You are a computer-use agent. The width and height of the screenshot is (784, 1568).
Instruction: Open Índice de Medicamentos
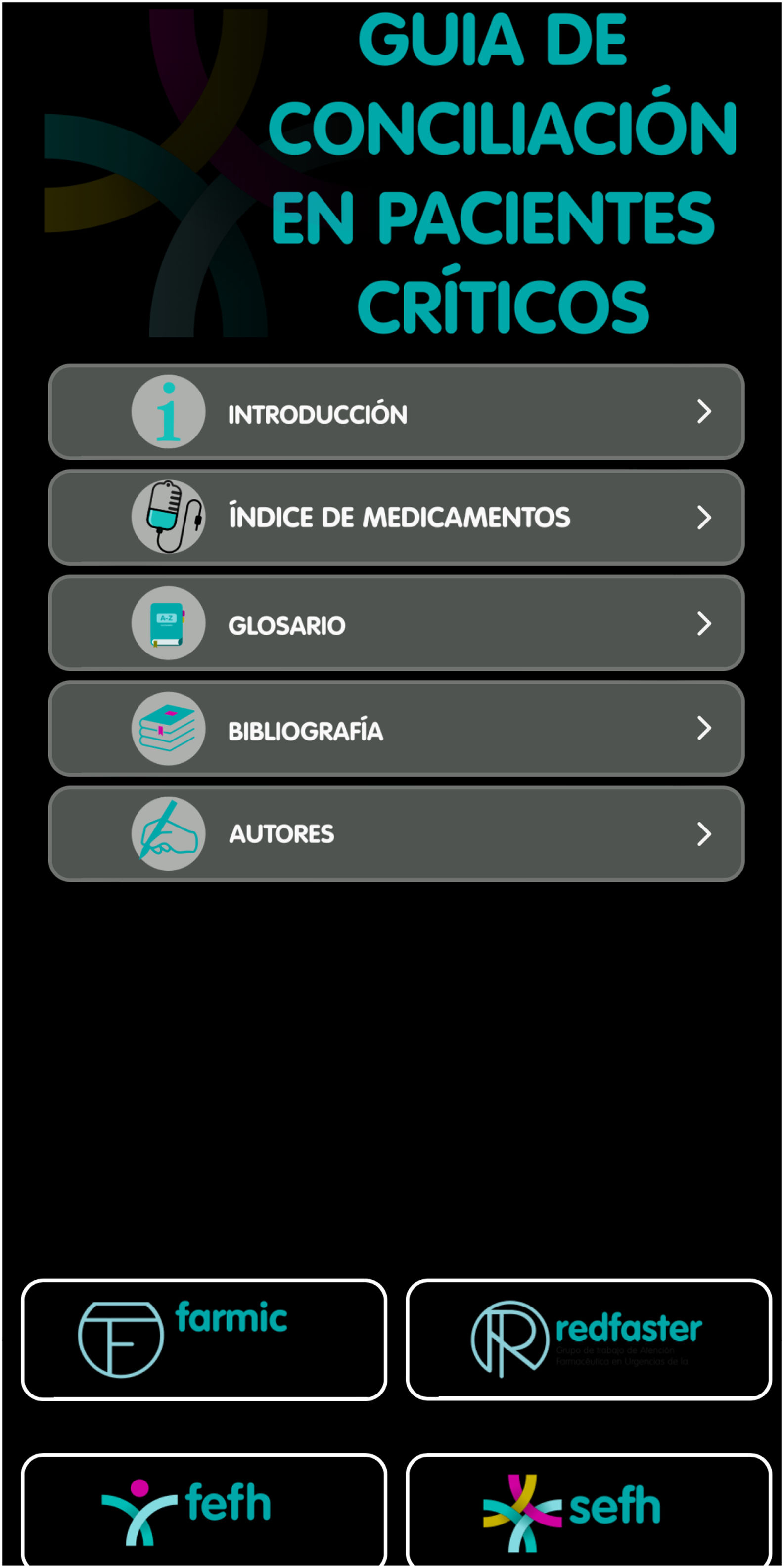[x=396, y=518]
